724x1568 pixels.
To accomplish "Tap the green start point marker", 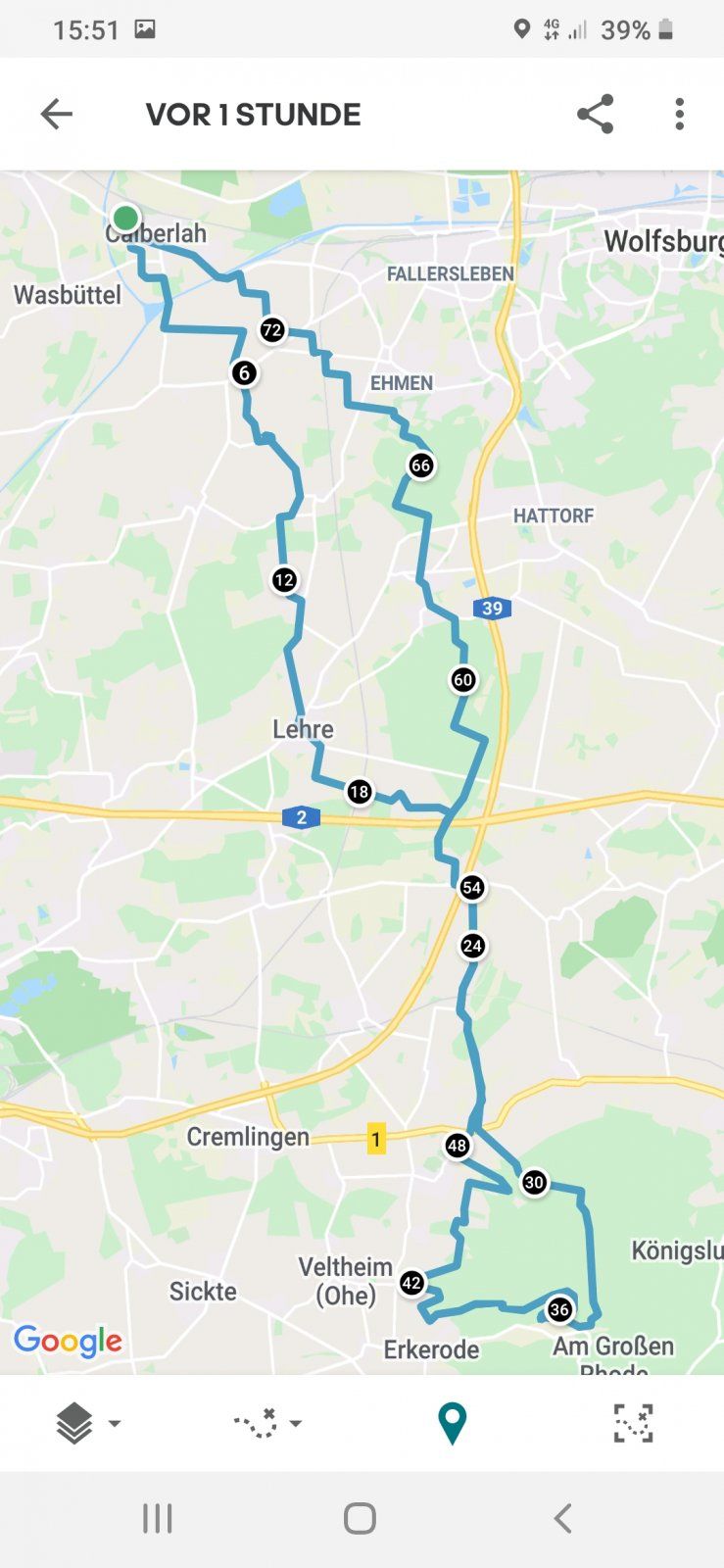I will 125,218.
